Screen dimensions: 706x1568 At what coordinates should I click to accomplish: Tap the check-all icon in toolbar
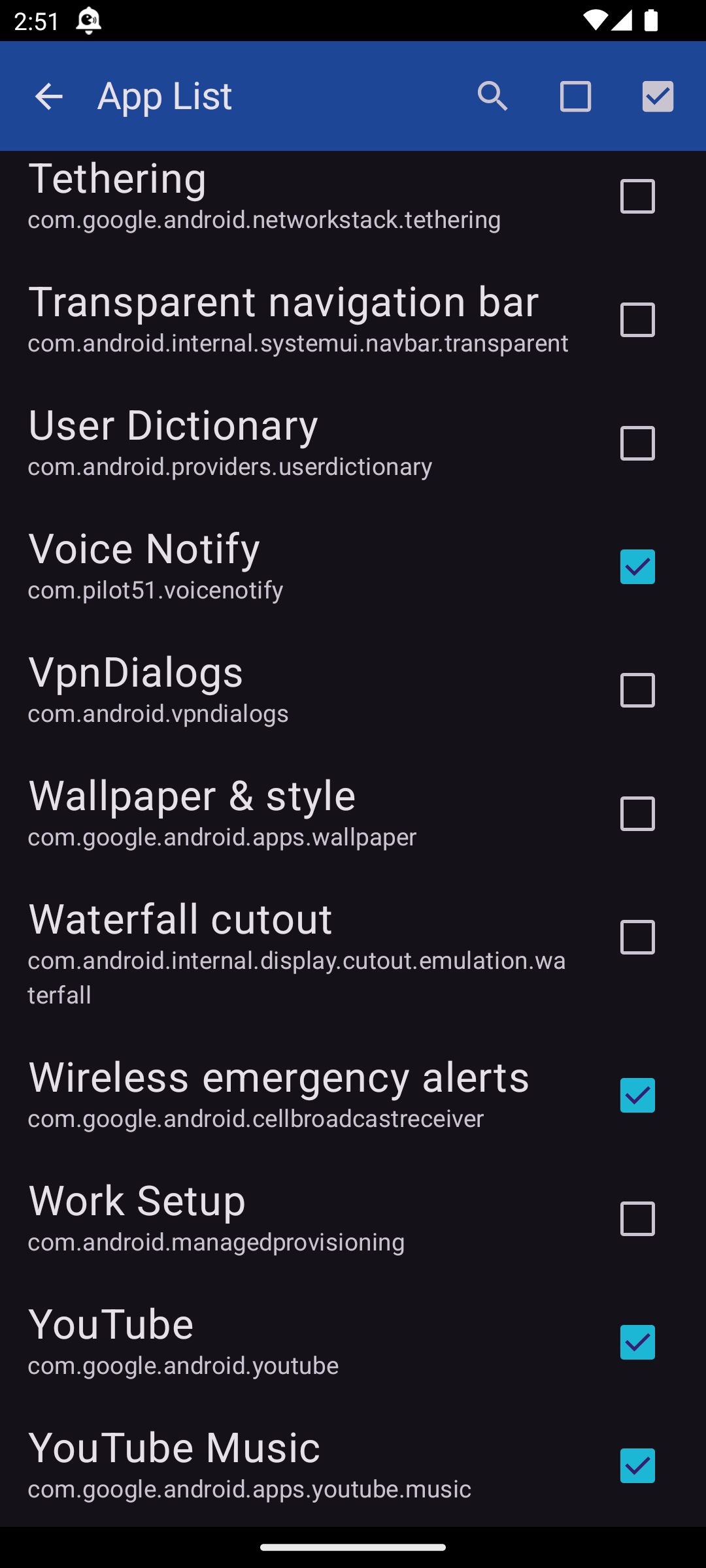(x=658, y=97)
